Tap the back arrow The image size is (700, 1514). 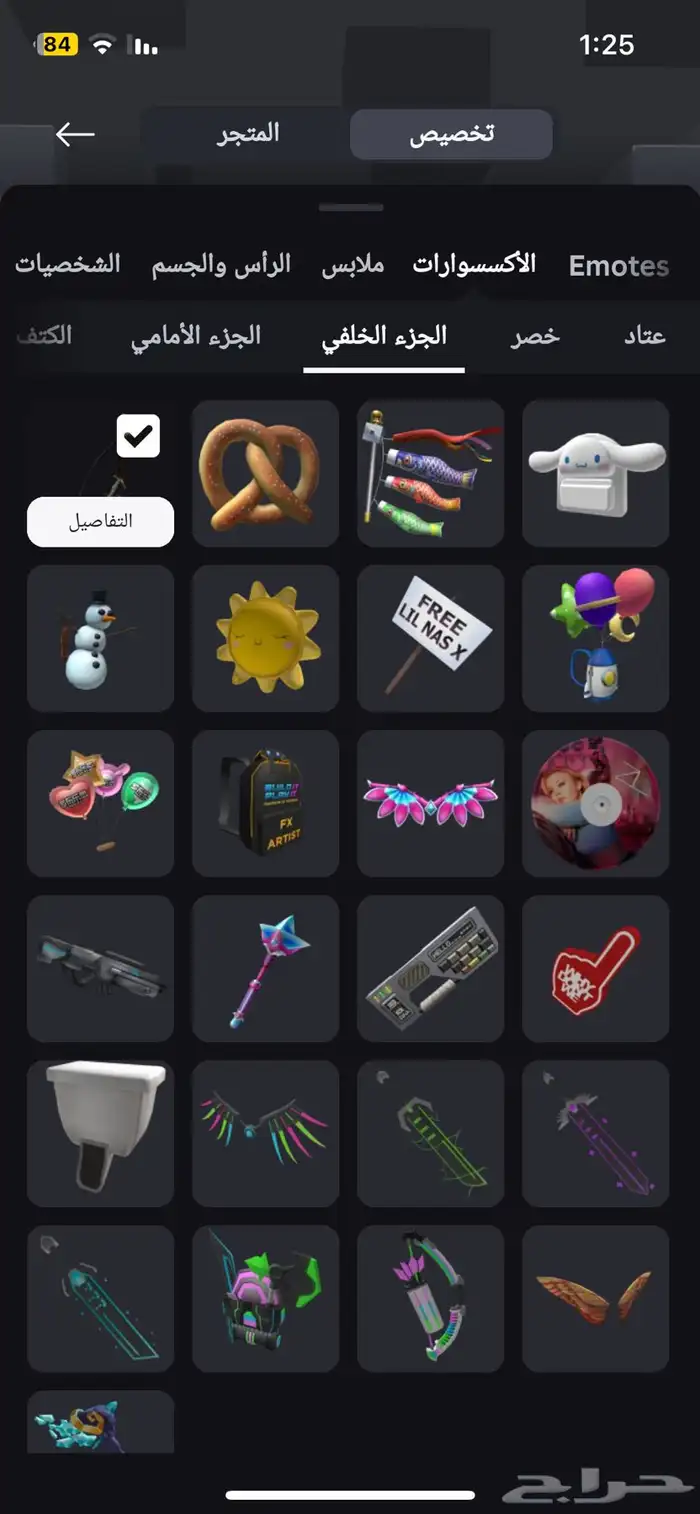pos(75,134)
